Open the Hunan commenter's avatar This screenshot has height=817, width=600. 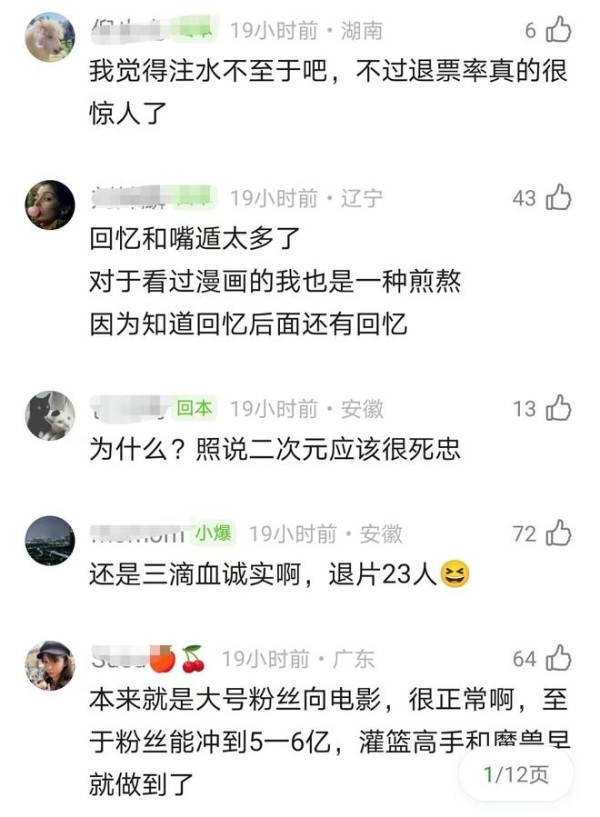(x=49, y=38)
